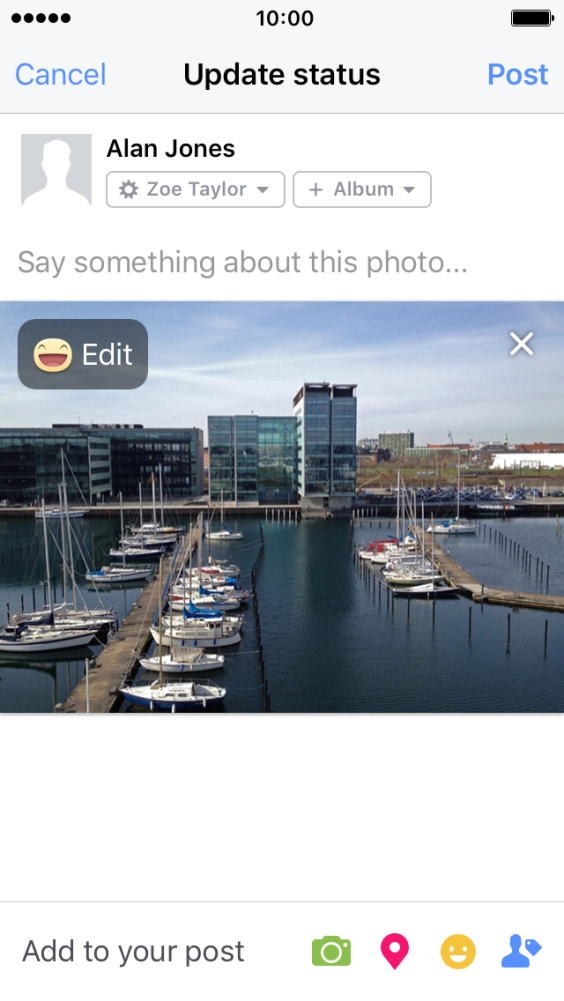Open the Zoe Taylor audience dropdown

[x=195, y=190]
